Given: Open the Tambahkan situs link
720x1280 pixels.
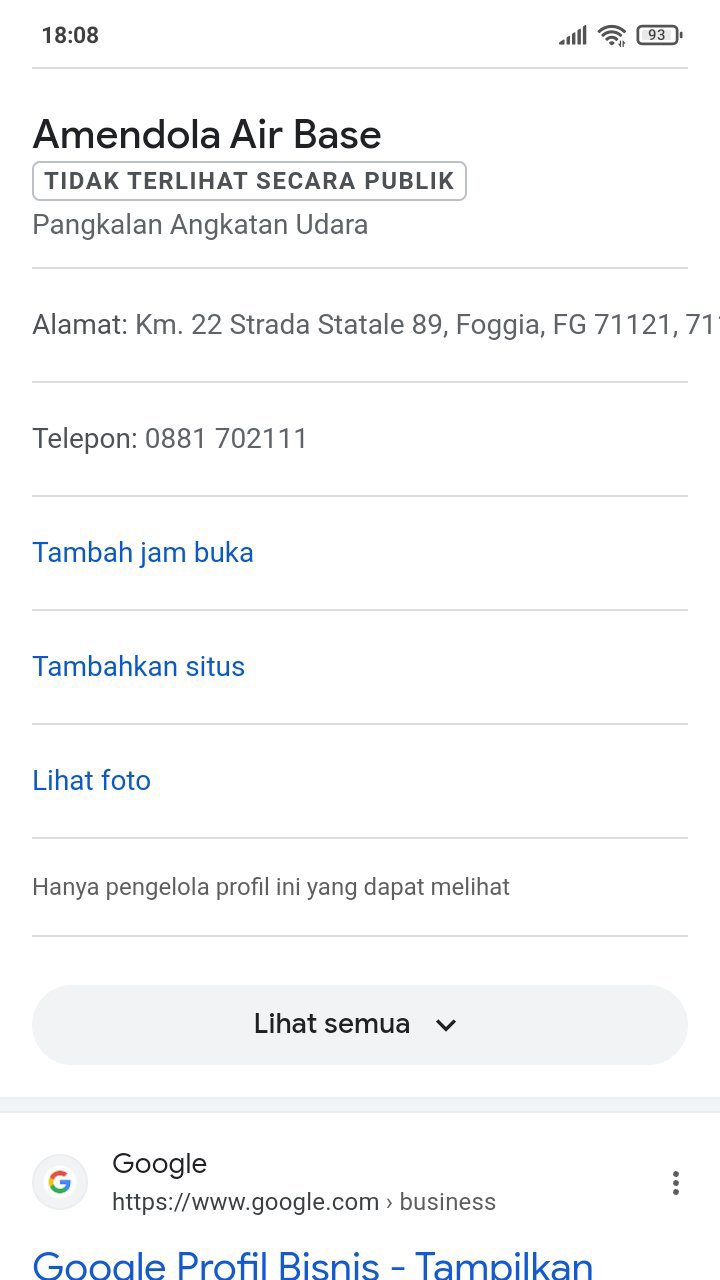Looking at the screenshot, I should [x=139, y=667].
